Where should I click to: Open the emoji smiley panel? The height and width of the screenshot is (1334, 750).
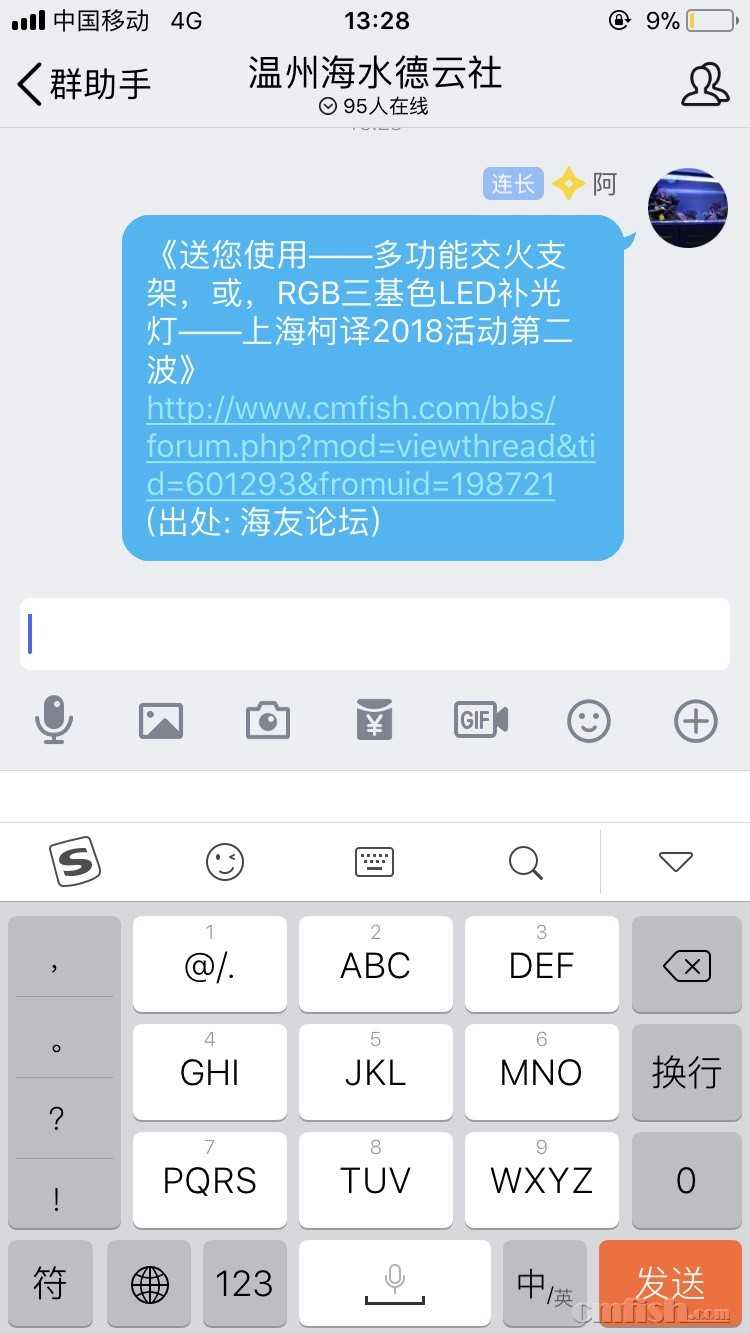click(589, 720)
